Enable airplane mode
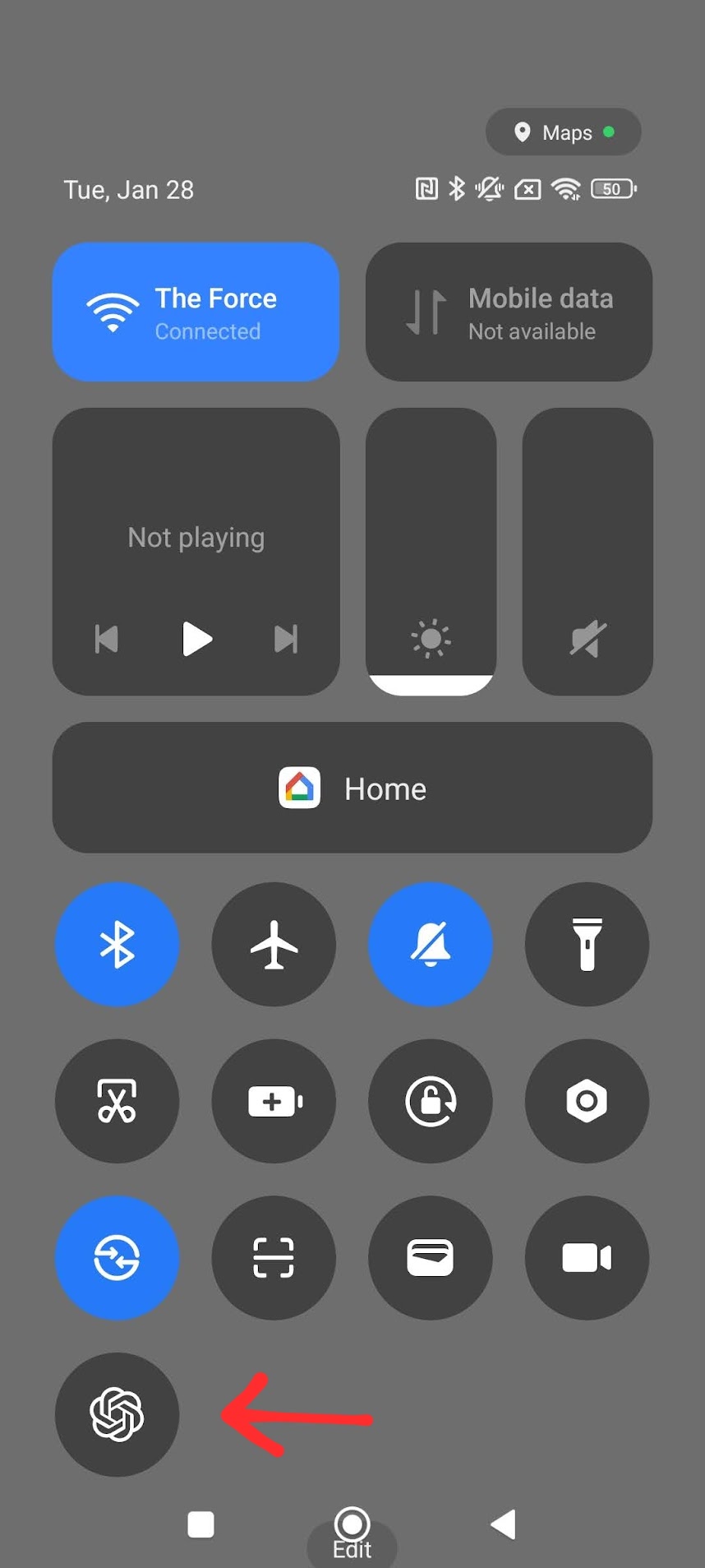 pyautogui.click(x=274, y=944)
